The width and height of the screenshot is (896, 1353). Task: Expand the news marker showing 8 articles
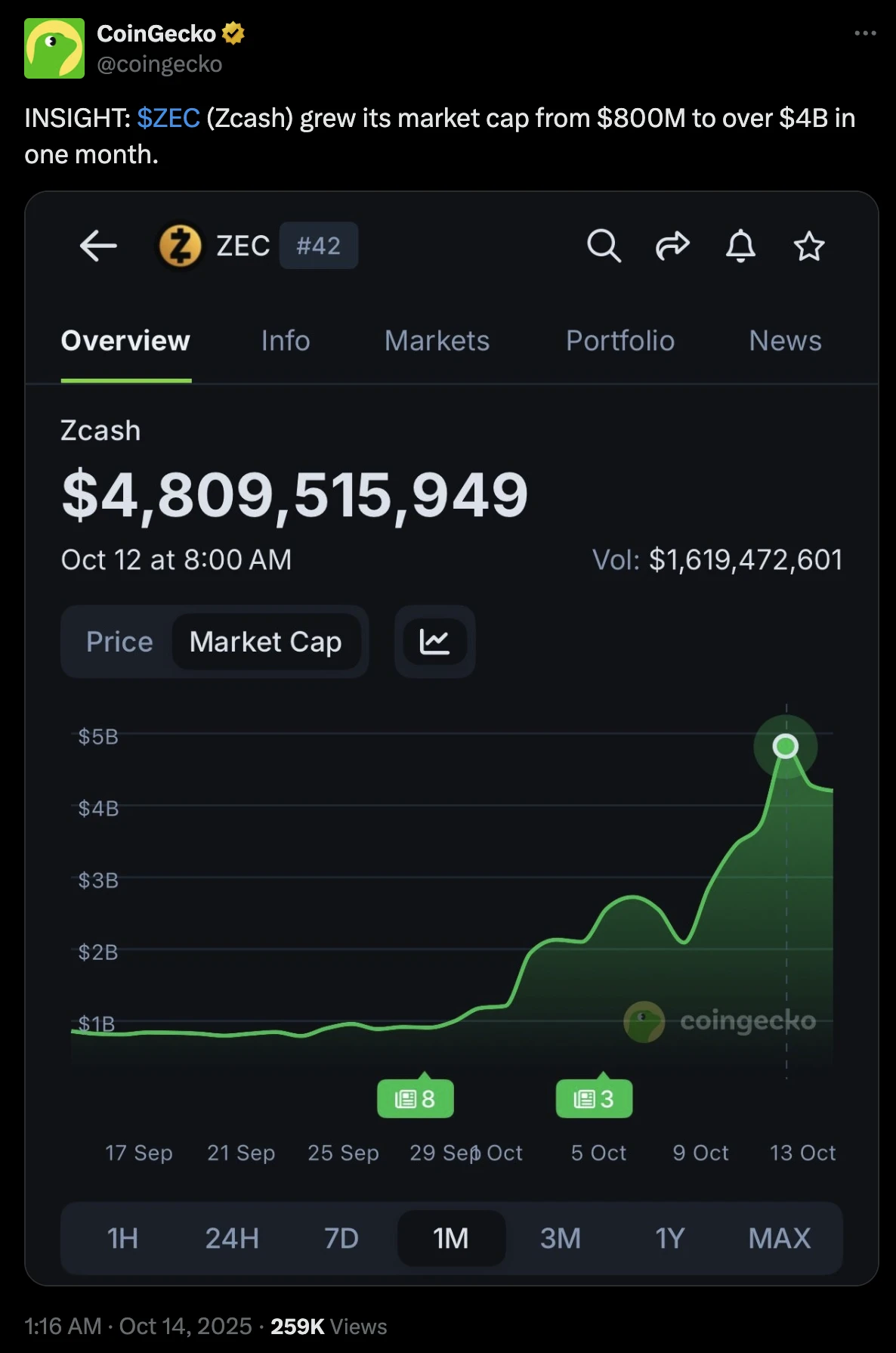pyautogui.click(x=415, y=1098)
